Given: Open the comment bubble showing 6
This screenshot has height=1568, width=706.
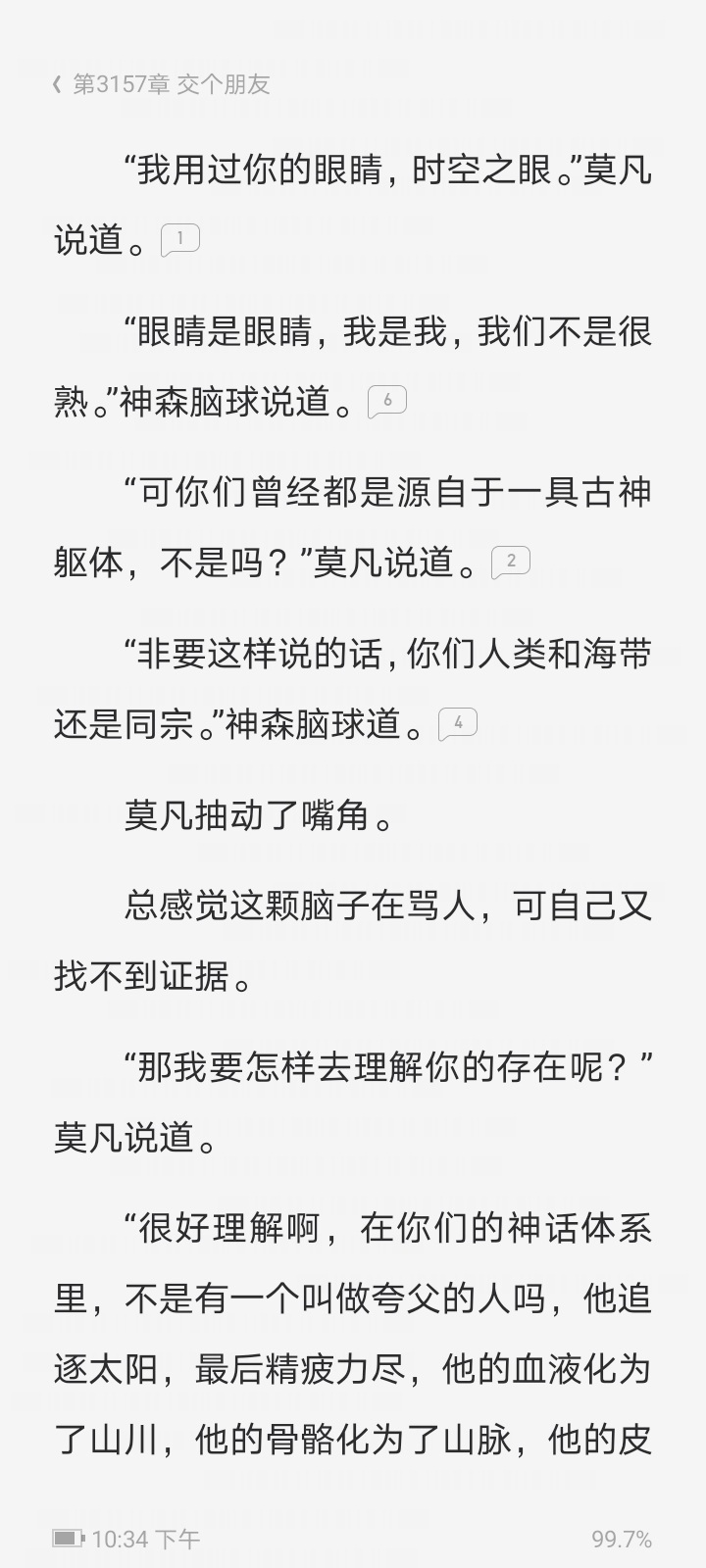Looking at the screenshot, I should [387, 401].
